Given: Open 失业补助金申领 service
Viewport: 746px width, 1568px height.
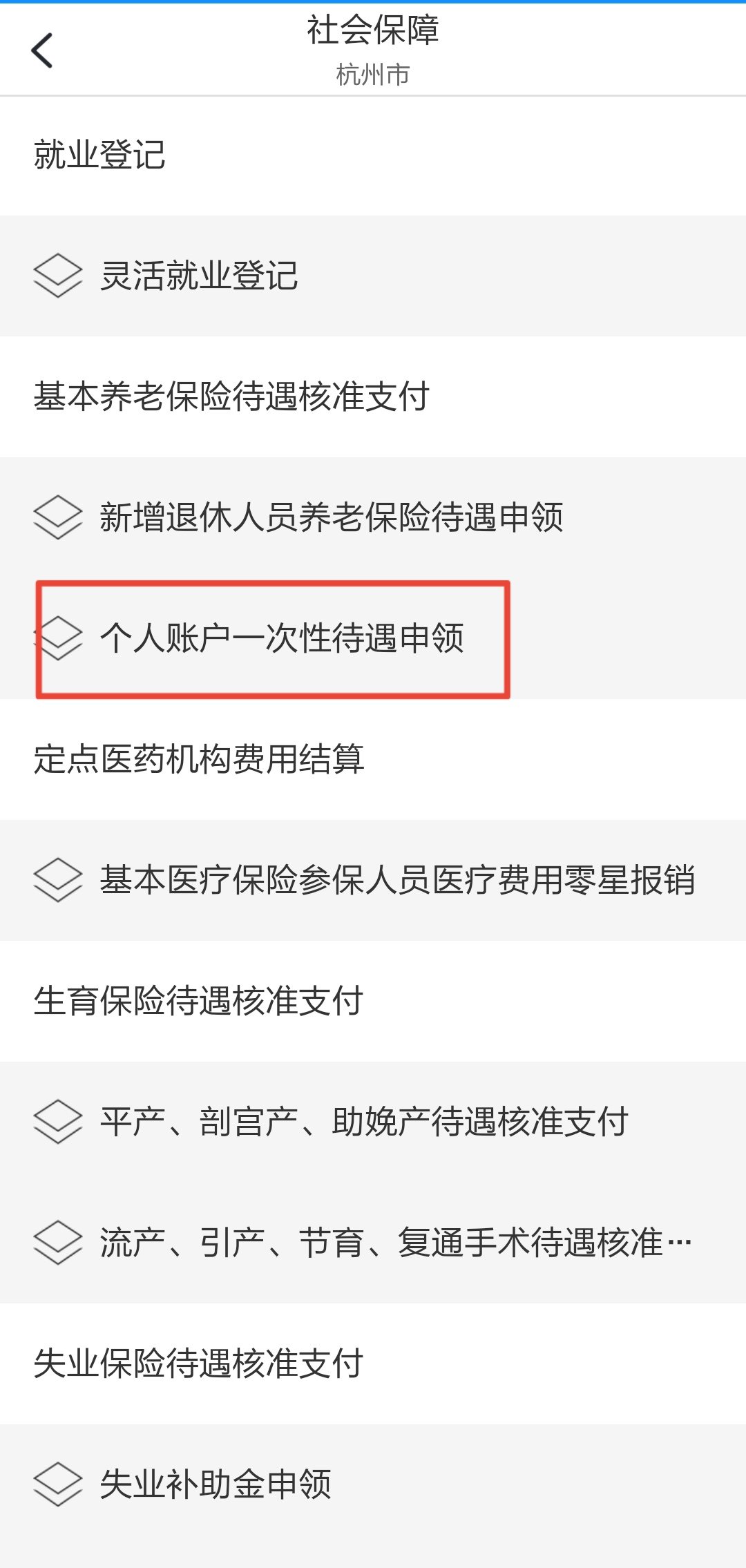Looking at the screenshot, I should pos(215,1484).
